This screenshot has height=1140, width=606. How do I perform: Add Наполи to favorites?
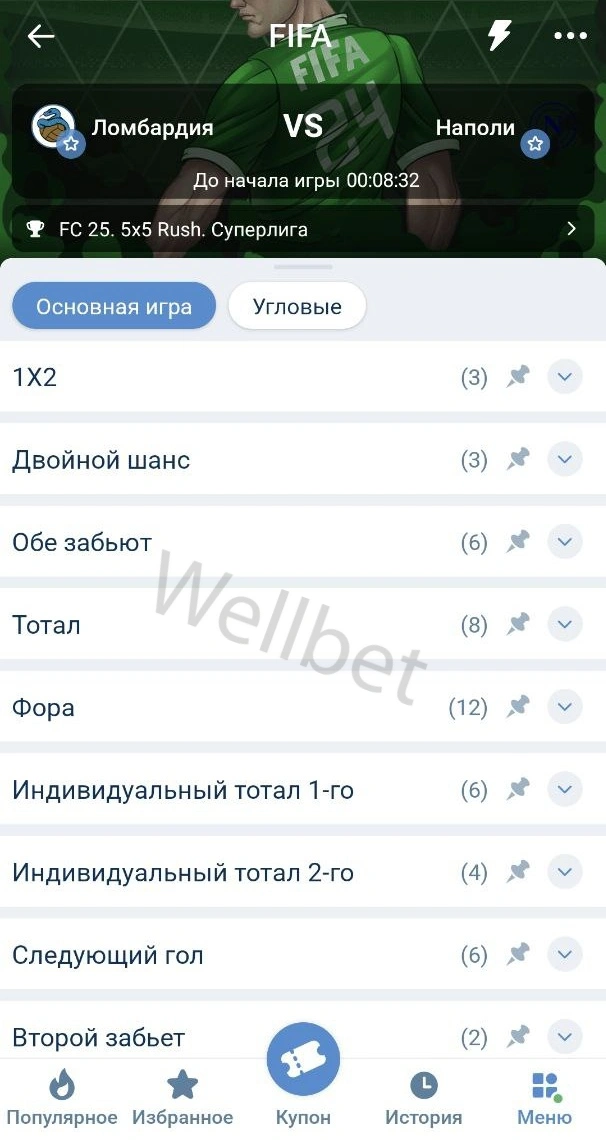536,144
